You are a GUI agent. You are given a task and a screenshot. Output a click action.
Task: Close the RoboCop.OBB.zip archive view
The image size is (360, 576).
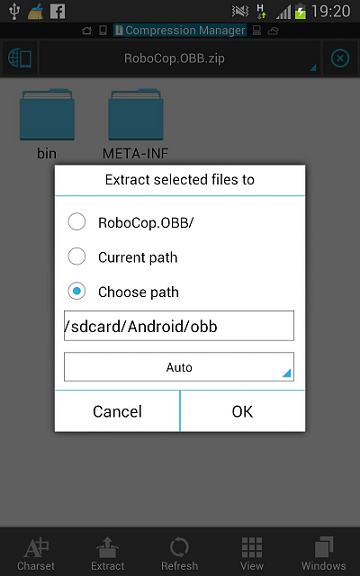click(340, 58)
